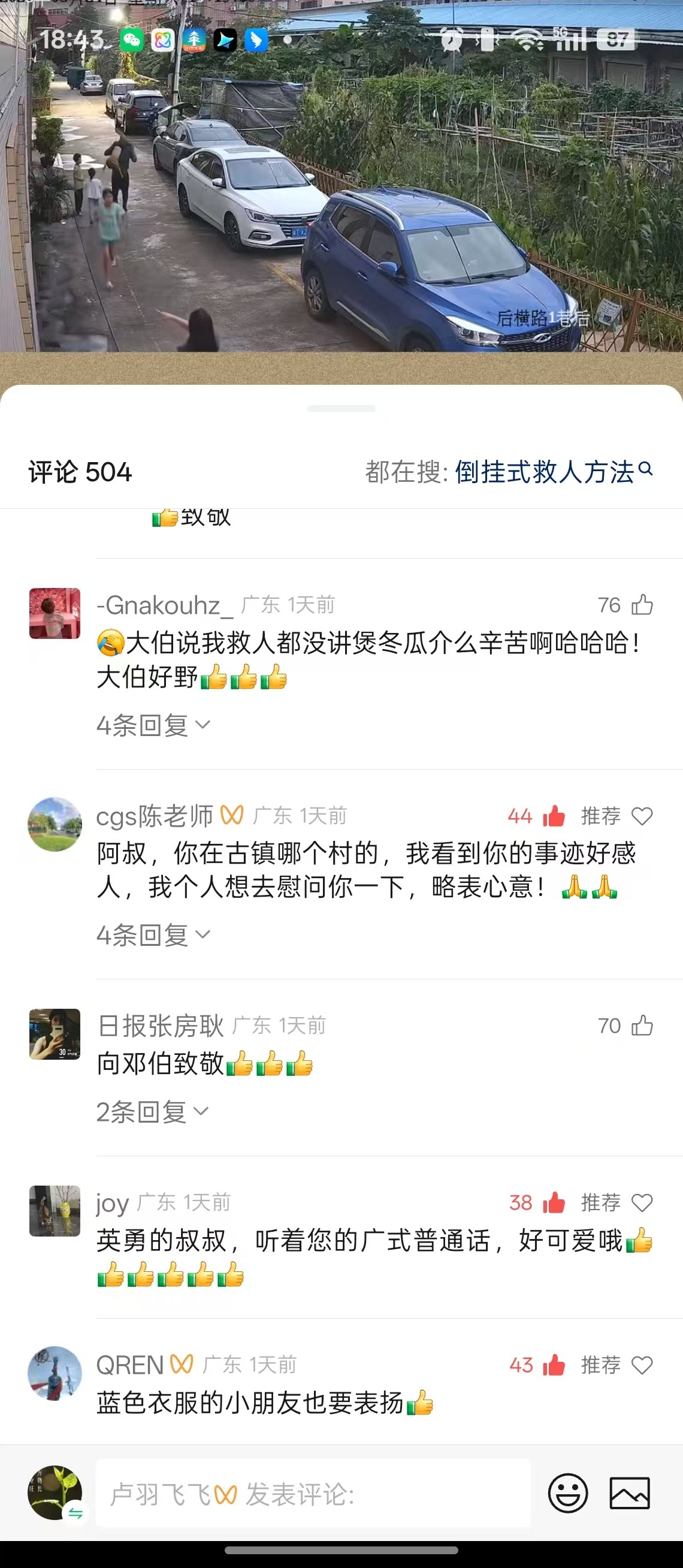Image resolution: width=683 pixels, height=1568 pixels.
Task: Recommend joy's comment with the heart
Action: [x=642, y=1203]
